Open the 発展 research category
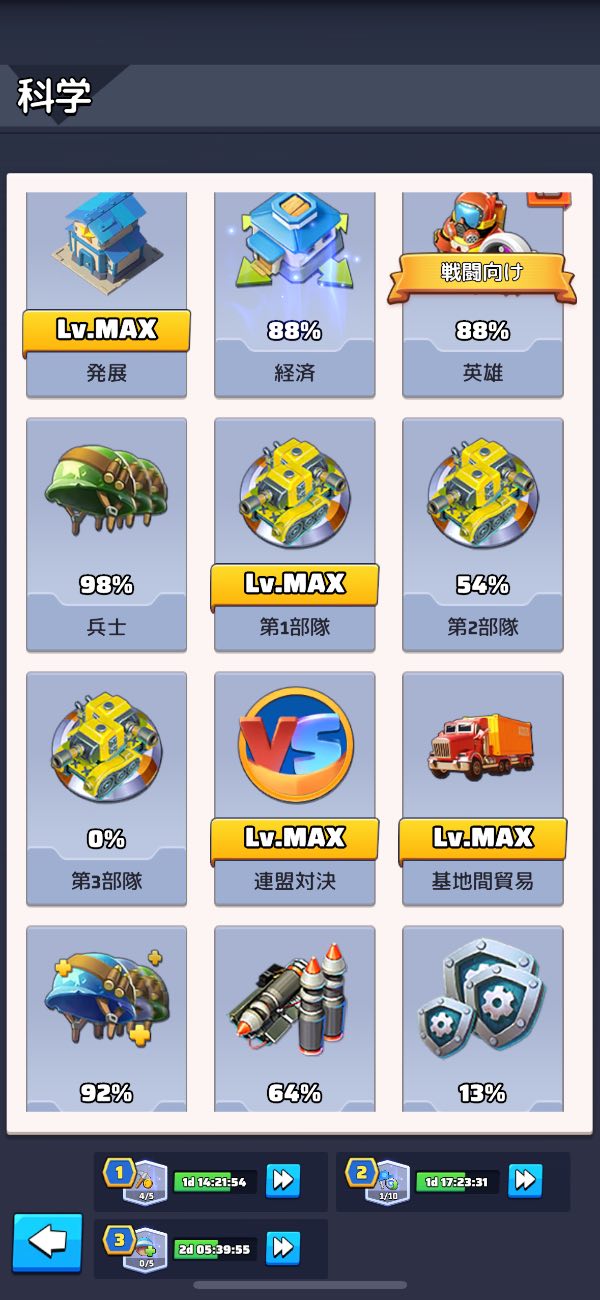Viewport: 600px width, 1300px height. 106,290
